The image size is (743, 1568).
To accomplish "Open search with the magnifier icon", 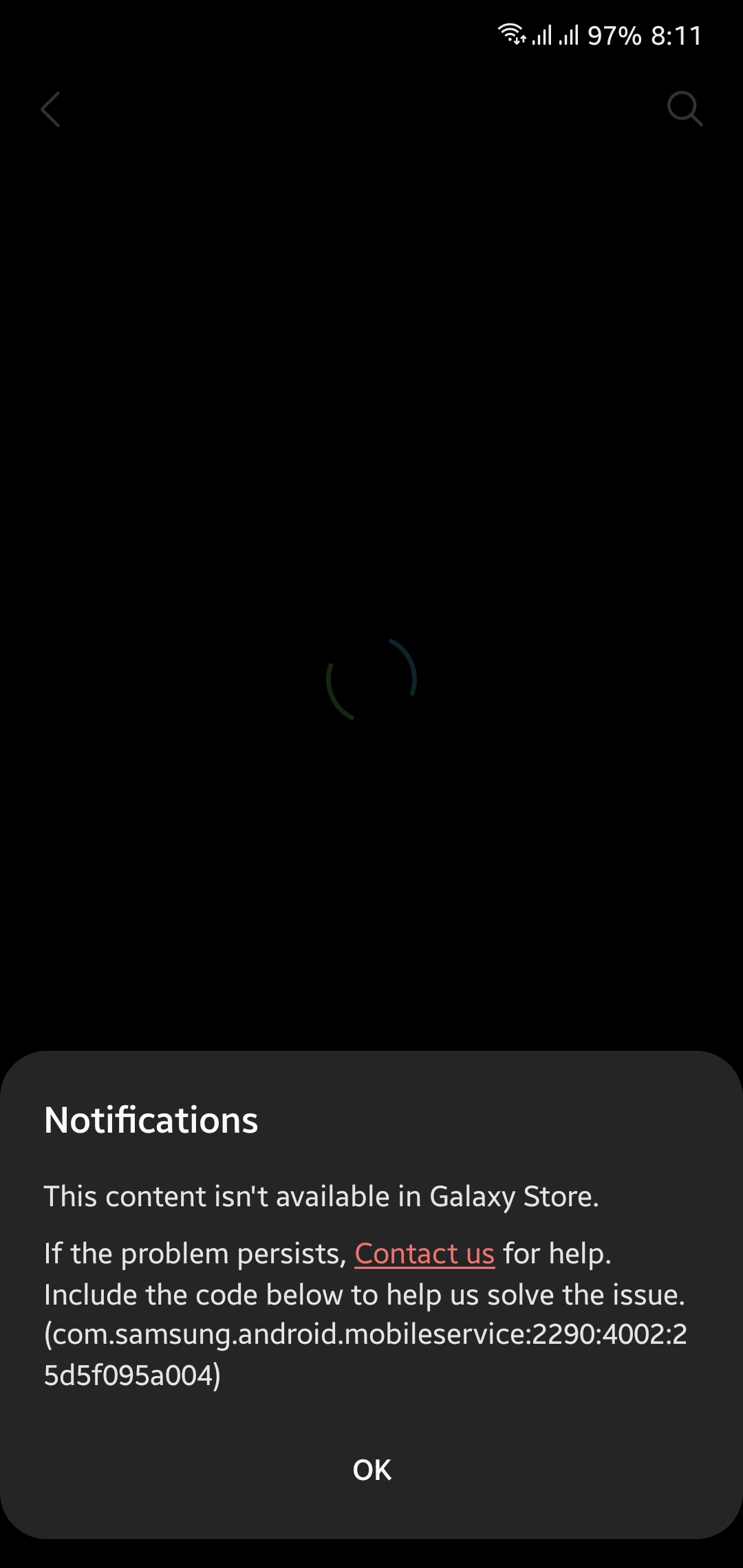I will 685,109.
